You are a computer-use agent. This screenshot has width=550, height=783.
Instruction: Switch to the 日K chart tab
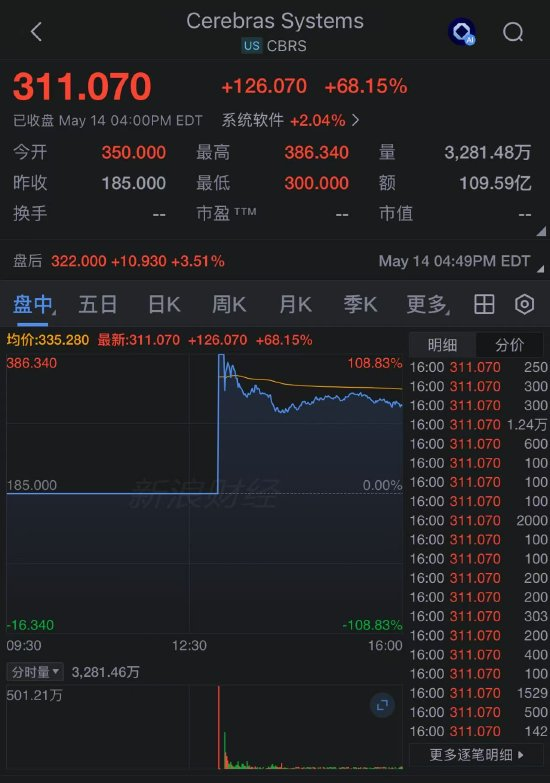pos(164,304)
